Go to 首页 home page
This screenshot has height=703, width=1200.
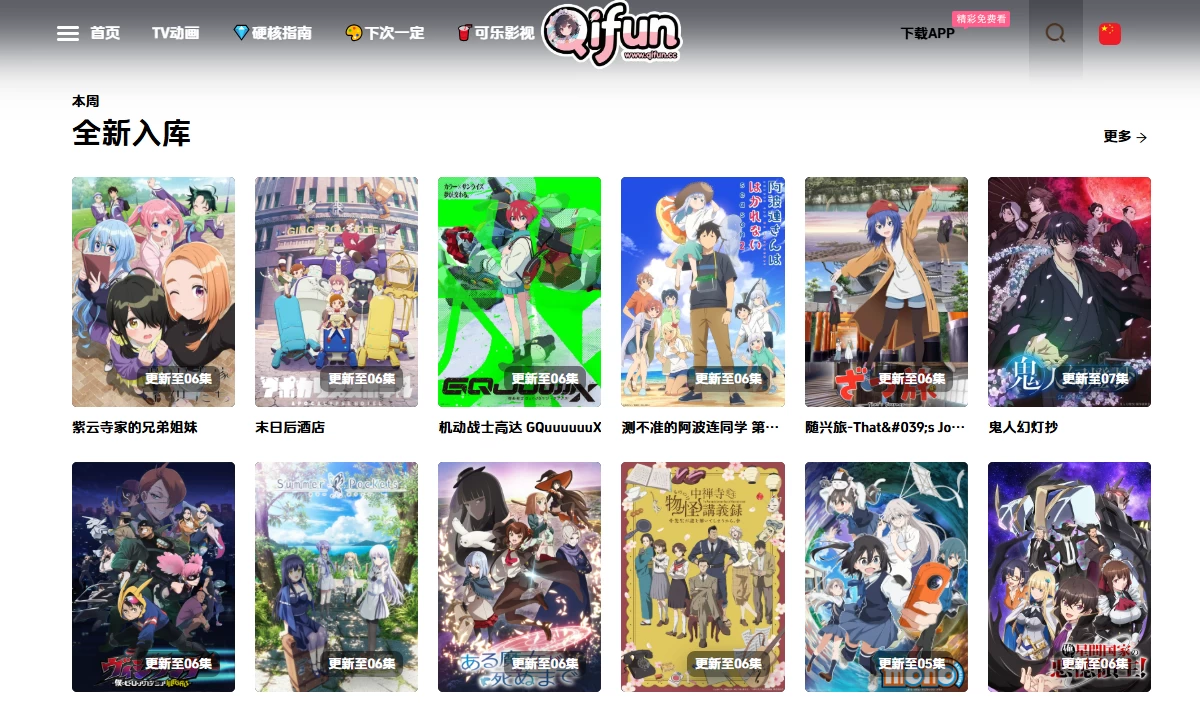pyautogui.click(x=105, y=33)
